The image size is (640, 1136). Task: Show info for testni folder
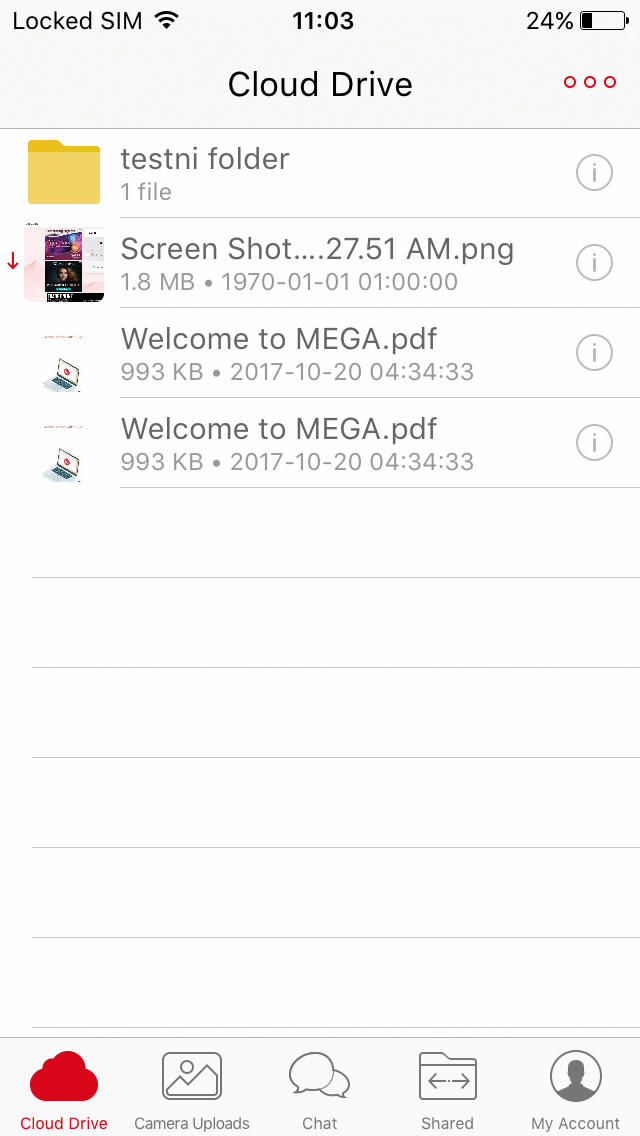coord(594,173)
